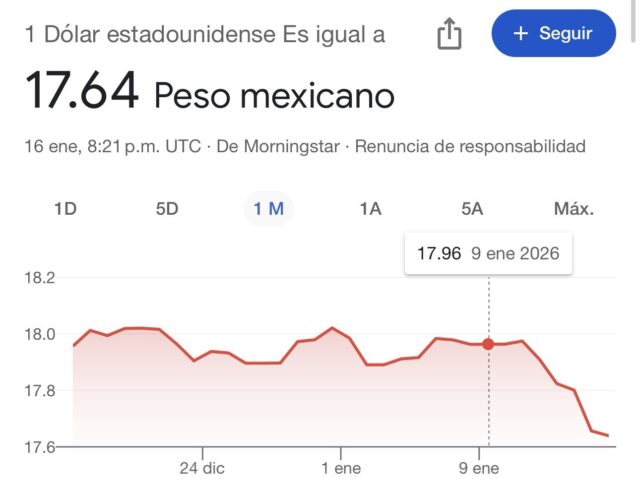The image size is (640, 489).
Task: Open Renuncia de responsabilidad link
Action: coord(469,147)
